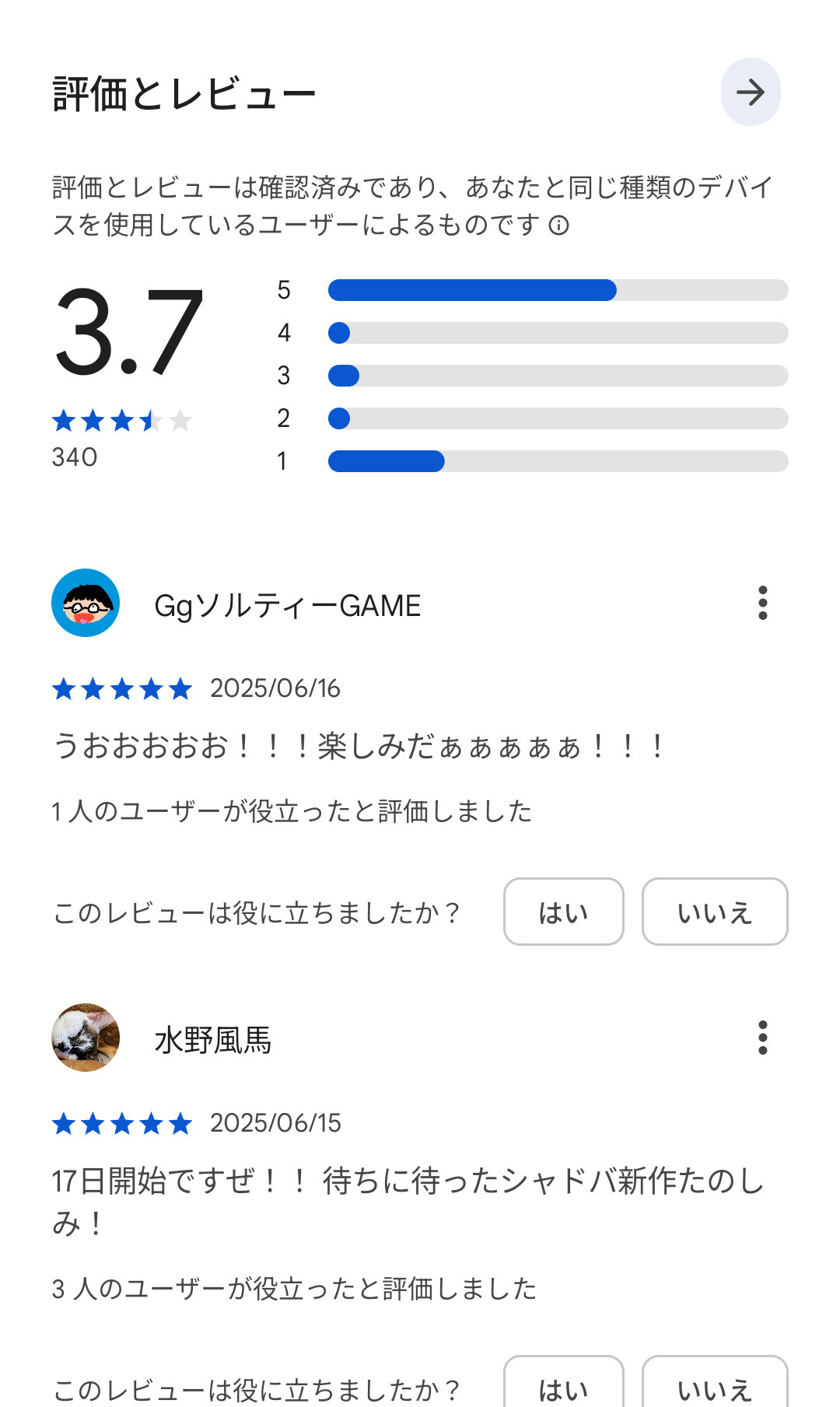The height and width of the screenshot is (1407, 840).
Task: Select いいえ for GgソルティーGAME's review
Action: [715, 912]
